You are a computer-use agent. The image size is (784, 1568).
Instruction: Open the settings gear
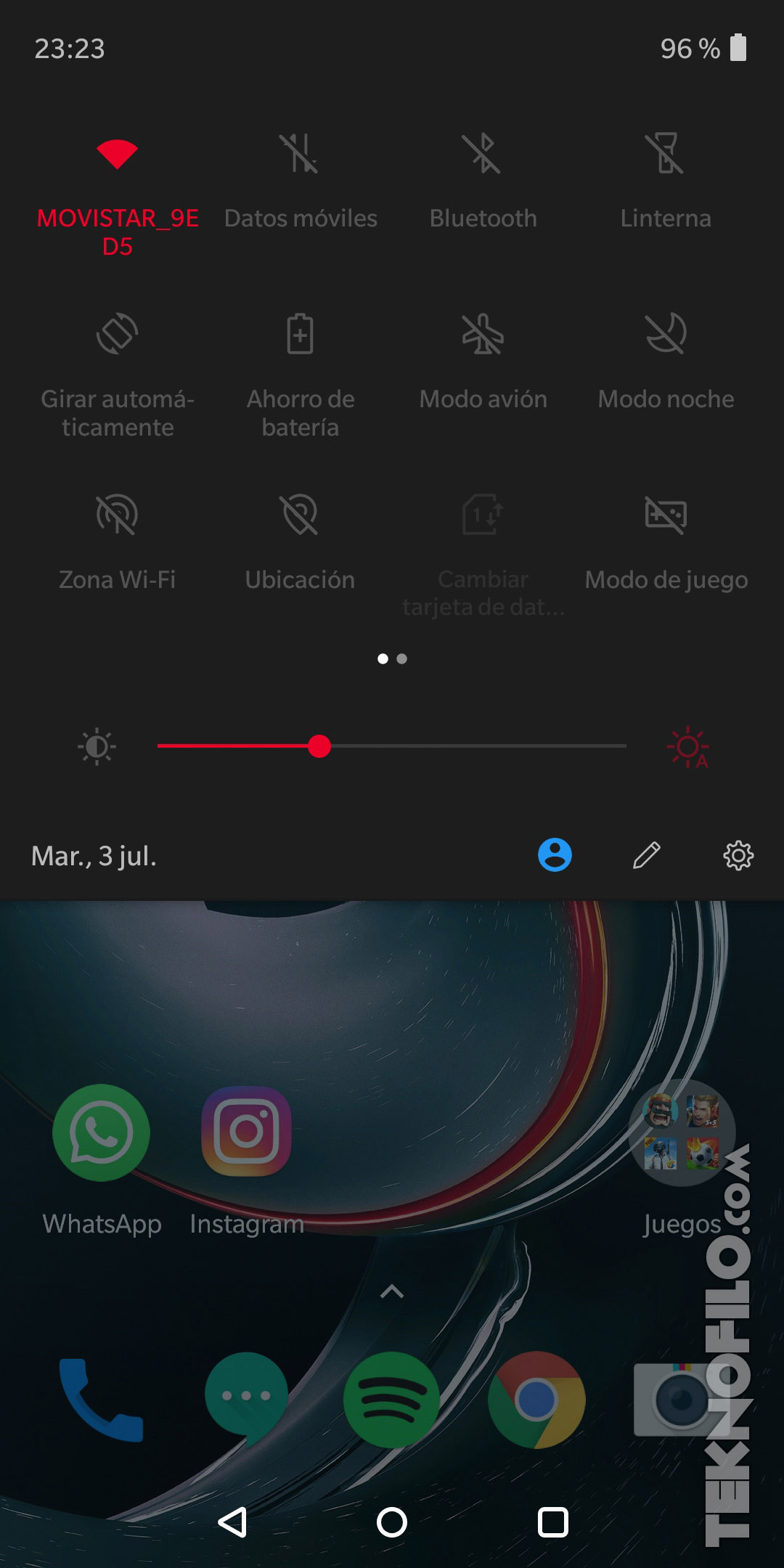(x=738, y=855)
